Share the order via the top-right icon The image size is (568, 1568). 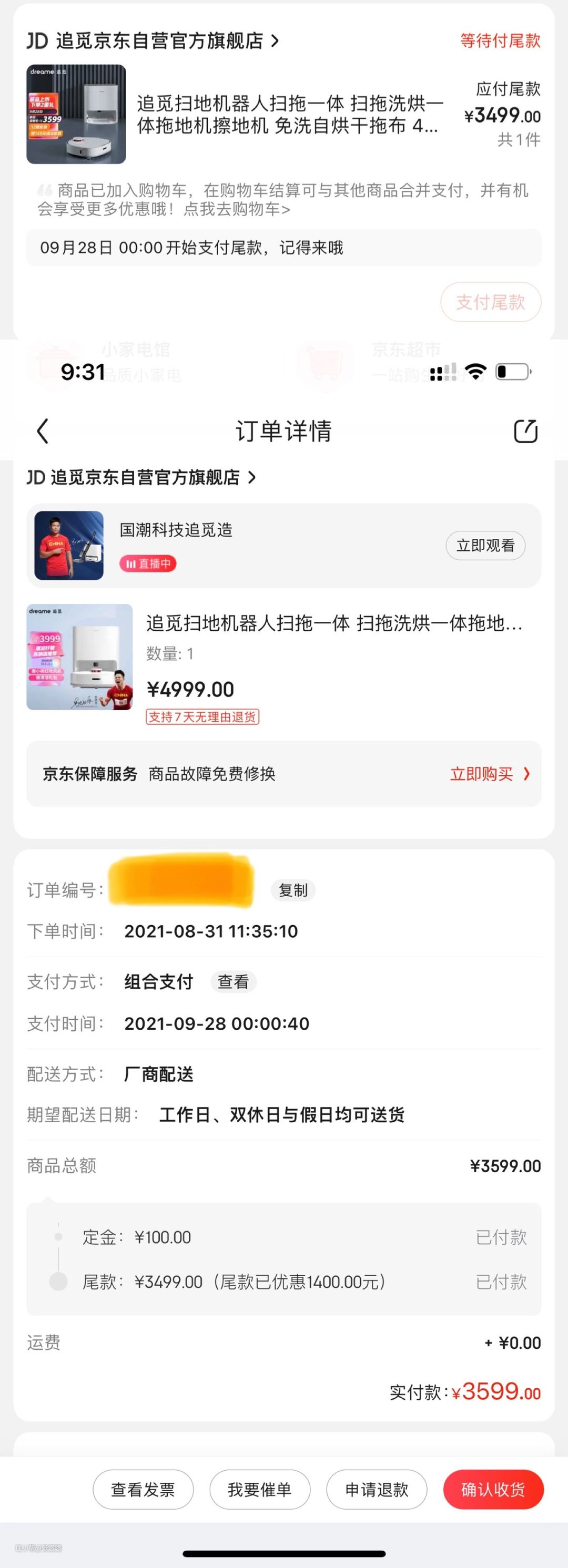[525, 431]
